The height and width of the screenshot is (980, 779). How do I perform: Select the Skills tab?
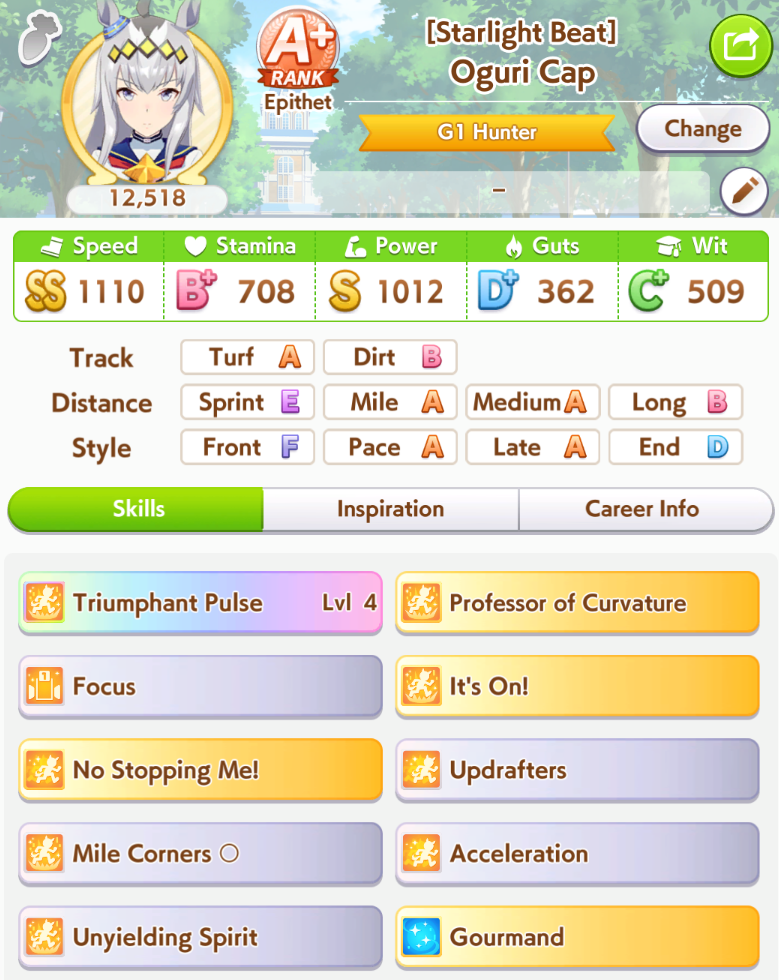coord(137,509)
